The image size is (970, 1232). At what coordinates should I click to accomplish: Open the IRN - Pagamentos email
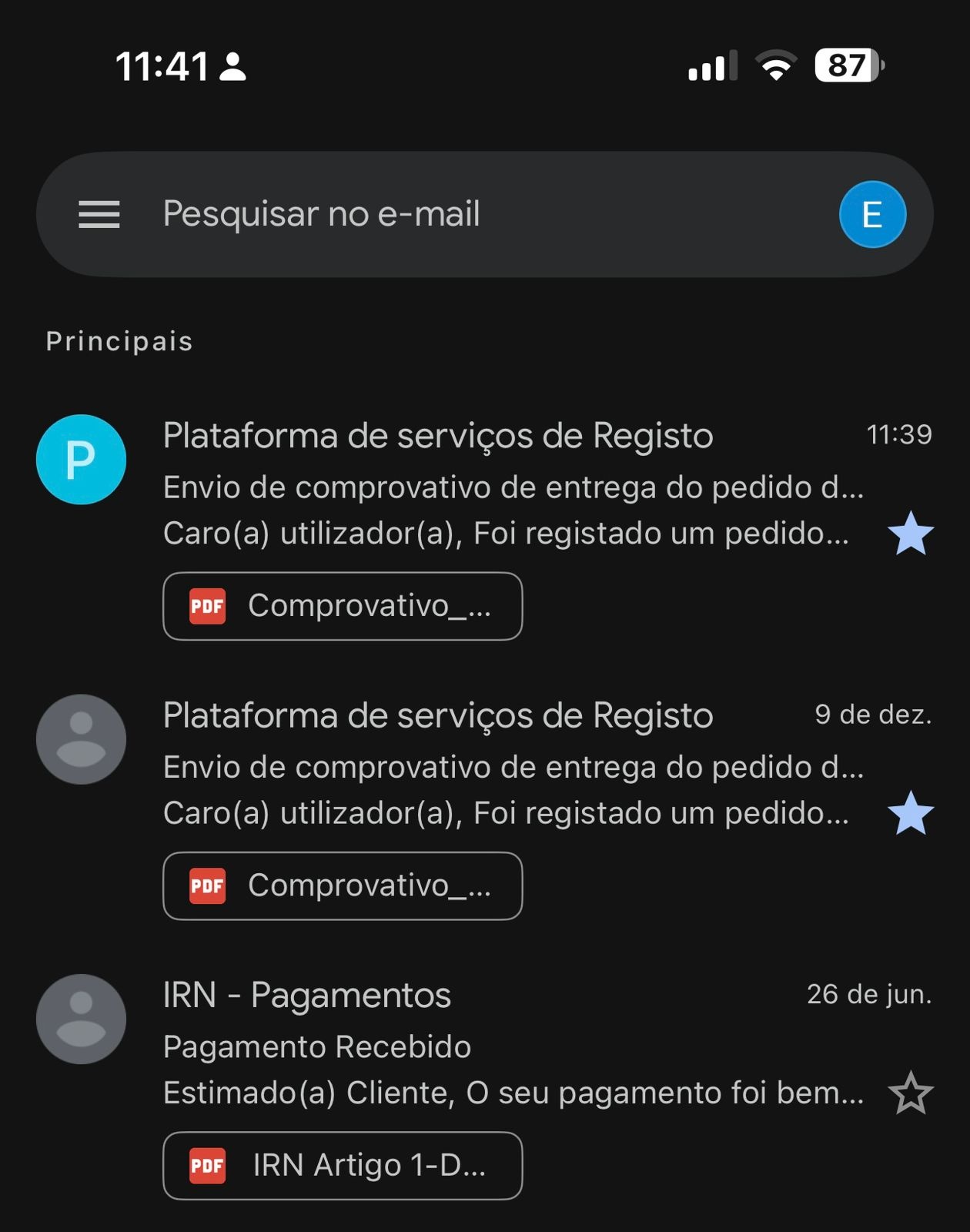click(508, 1045)
